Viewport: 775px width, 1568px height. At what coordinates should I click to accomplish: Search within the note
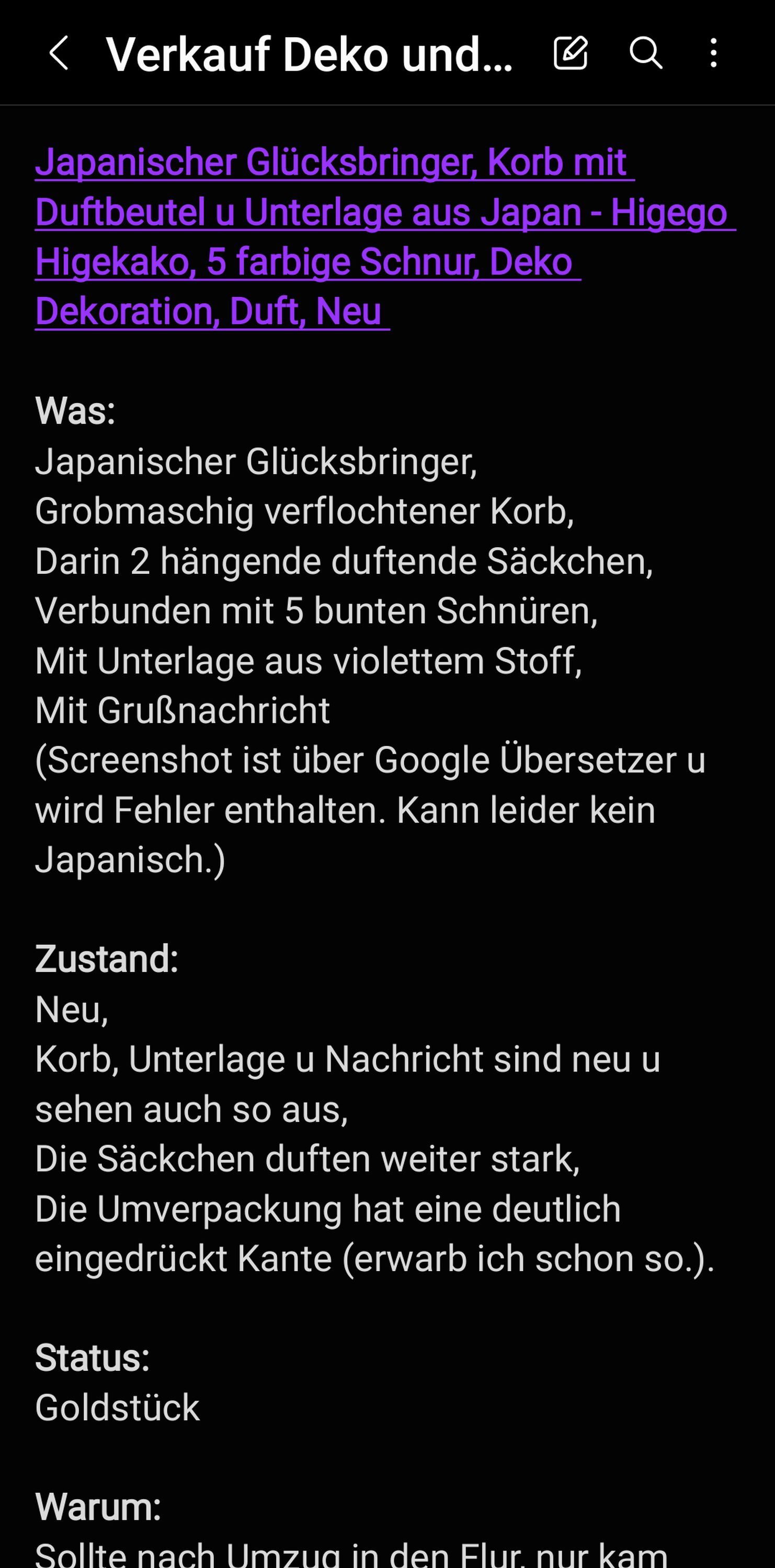click(645, 53)
